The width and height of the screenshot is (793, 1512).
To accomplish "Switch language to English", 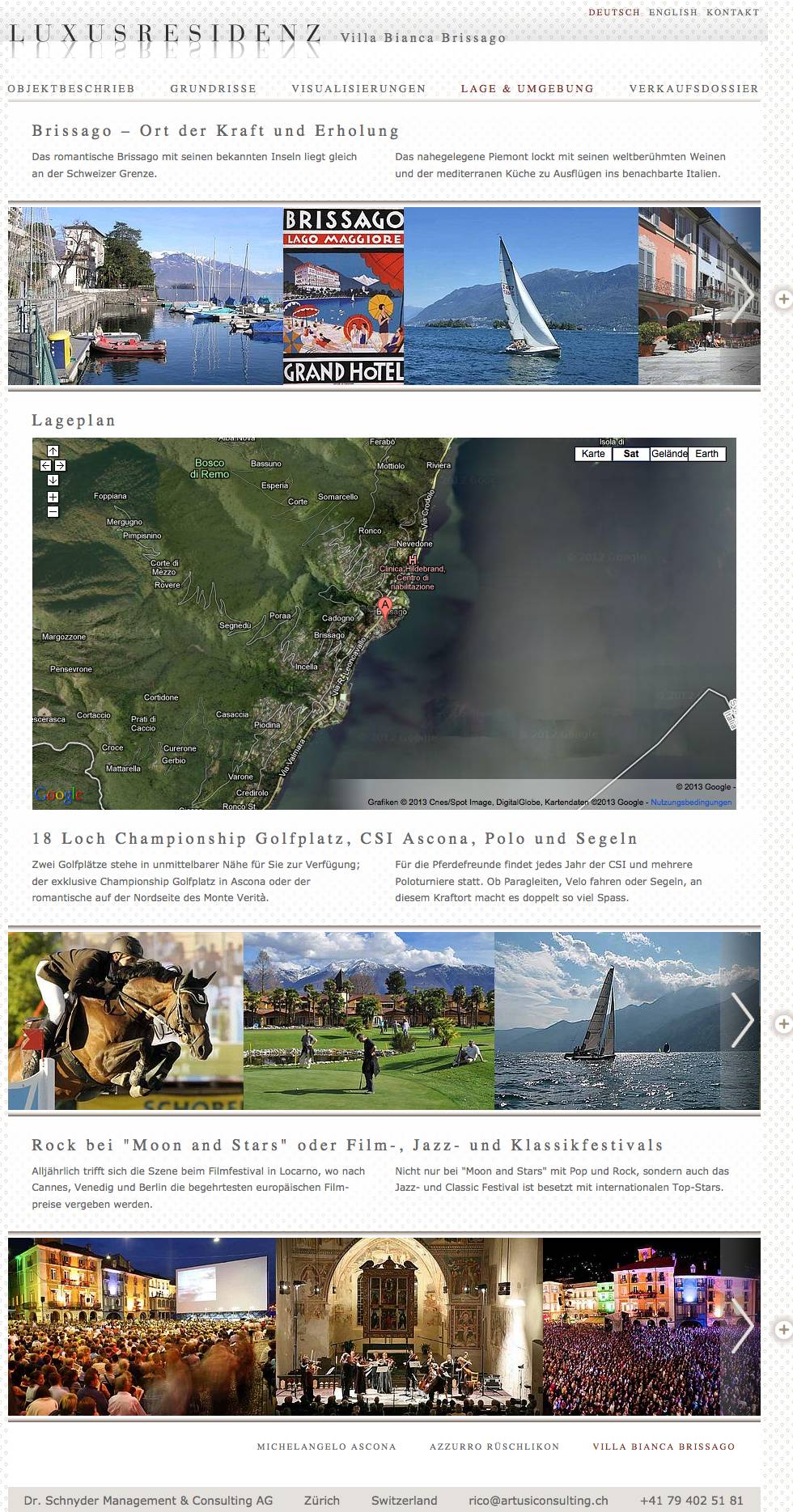I will (x=672, y=12).
